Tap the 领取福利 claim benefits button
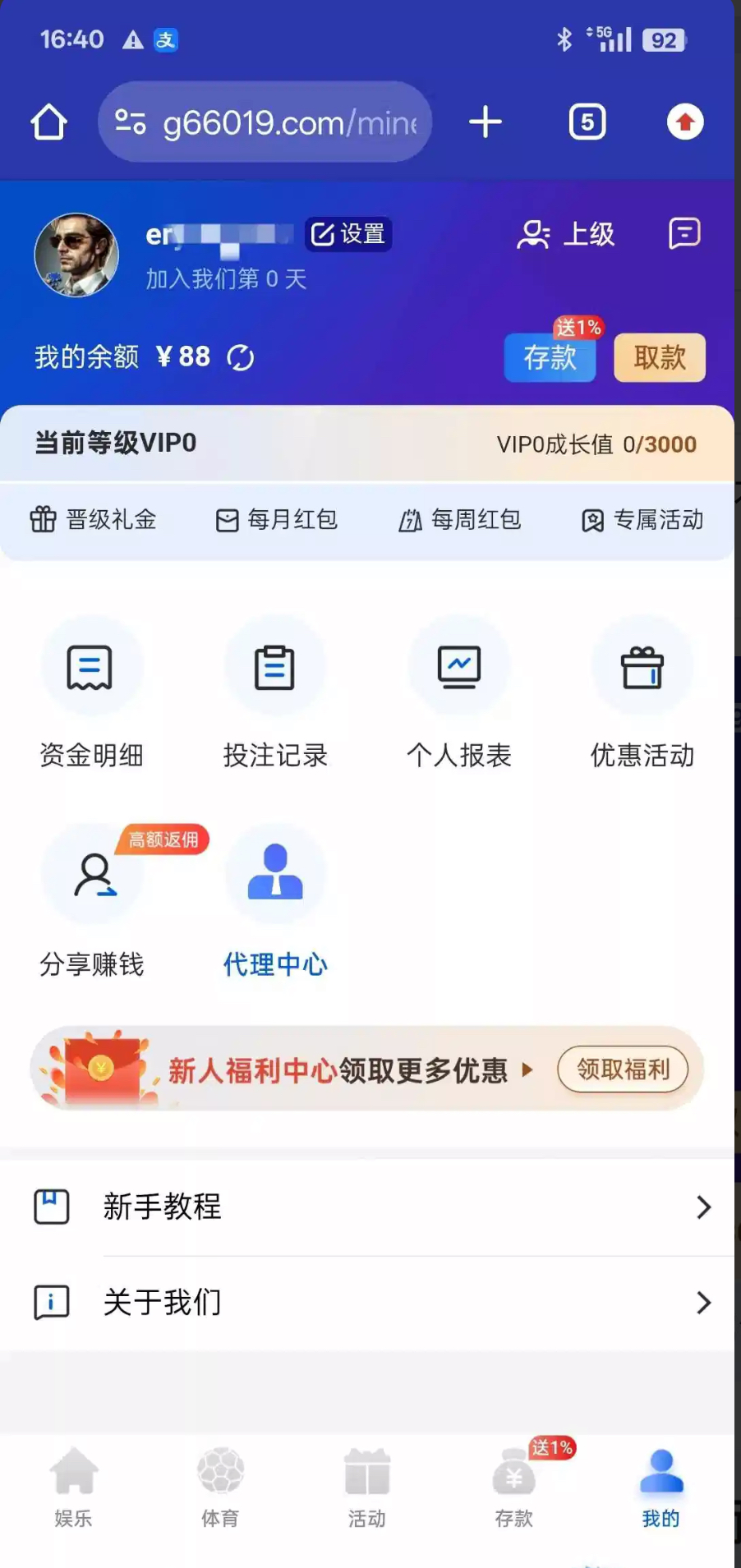Screen dimensions: 741x1568 pyautogui.click(x=623, y=1069)
